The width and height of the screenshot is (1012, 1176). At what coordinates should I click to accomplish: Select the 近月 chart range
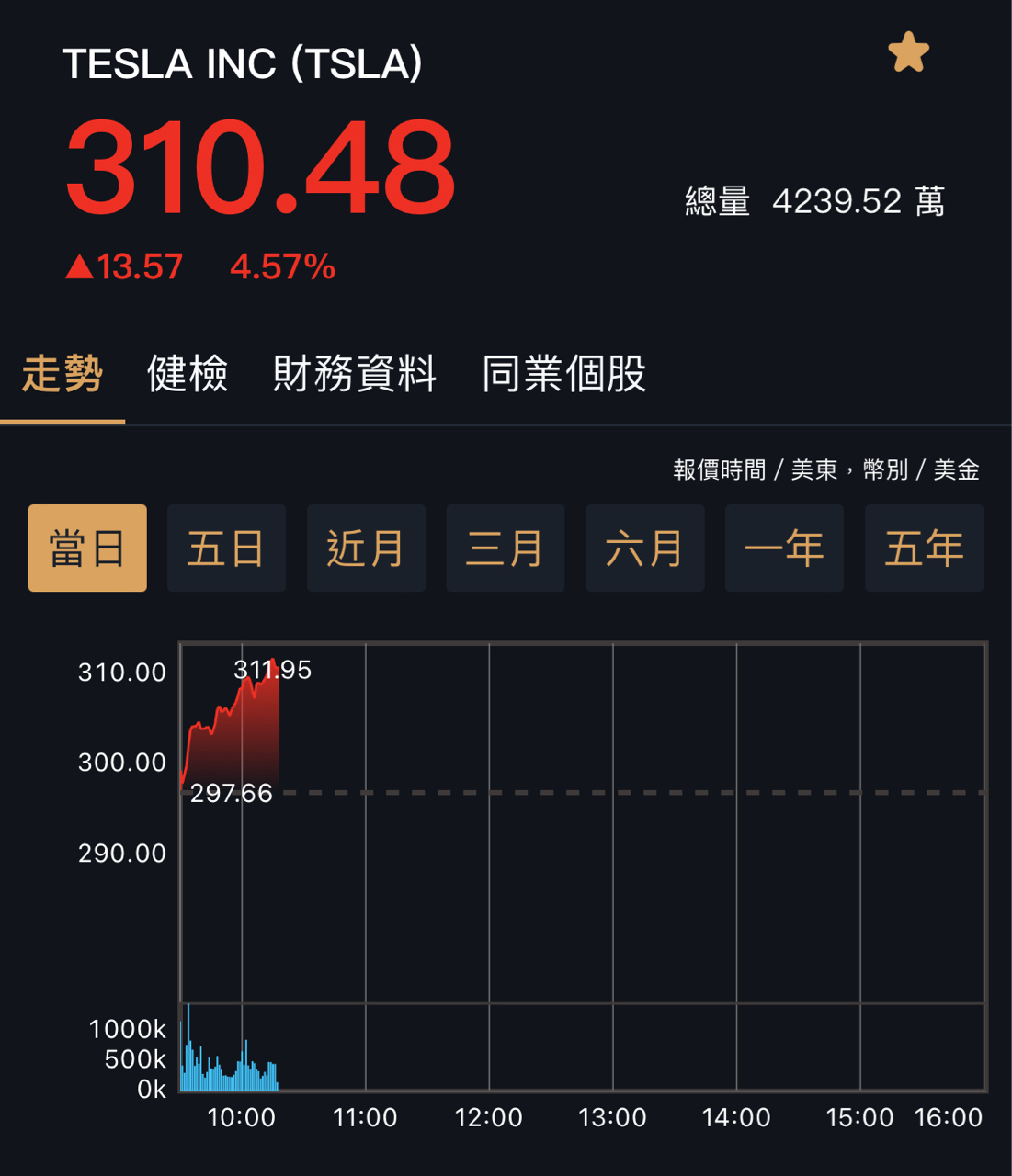(366, 548)
